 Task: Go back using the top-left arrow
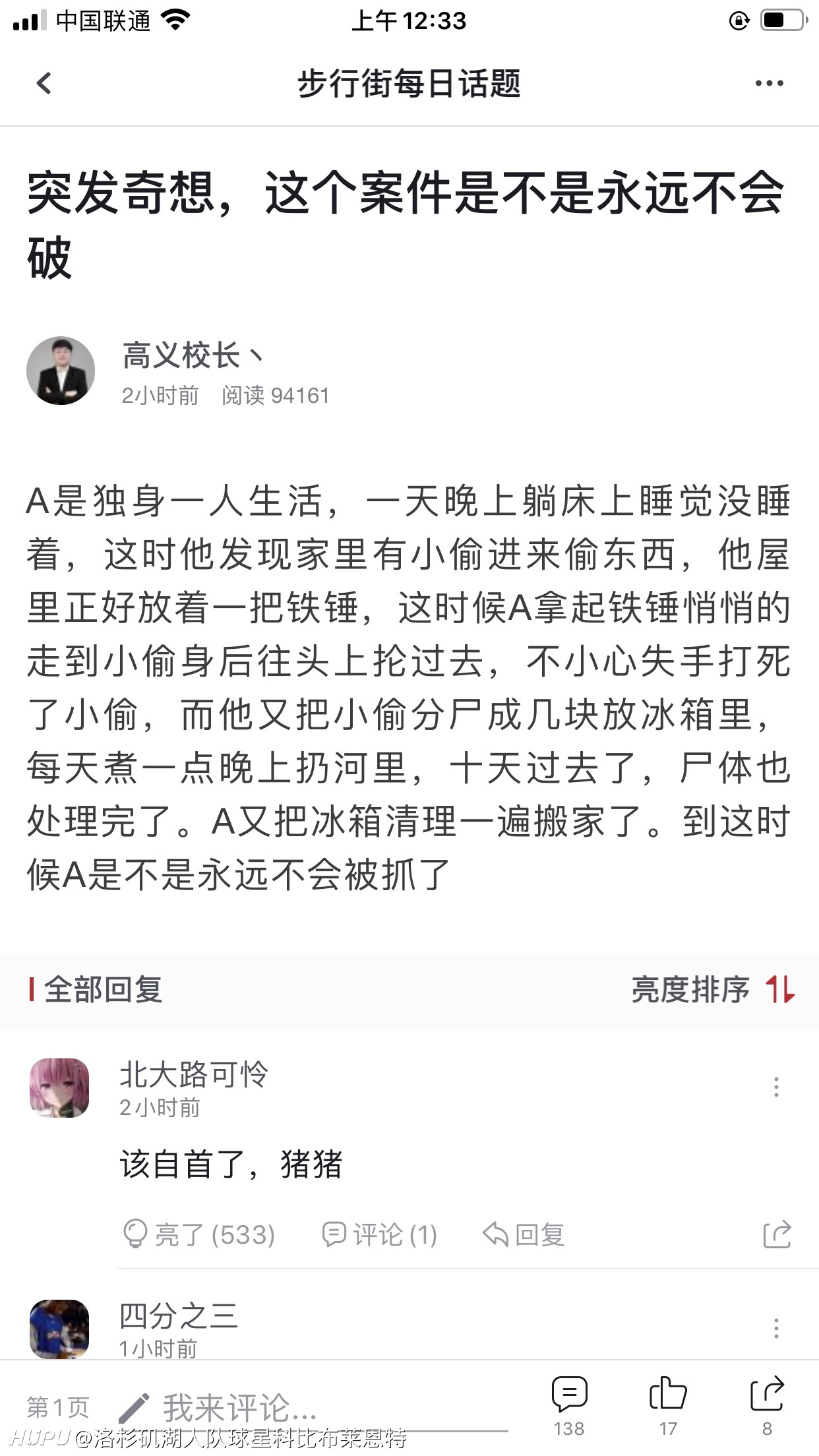click(44, 84)
